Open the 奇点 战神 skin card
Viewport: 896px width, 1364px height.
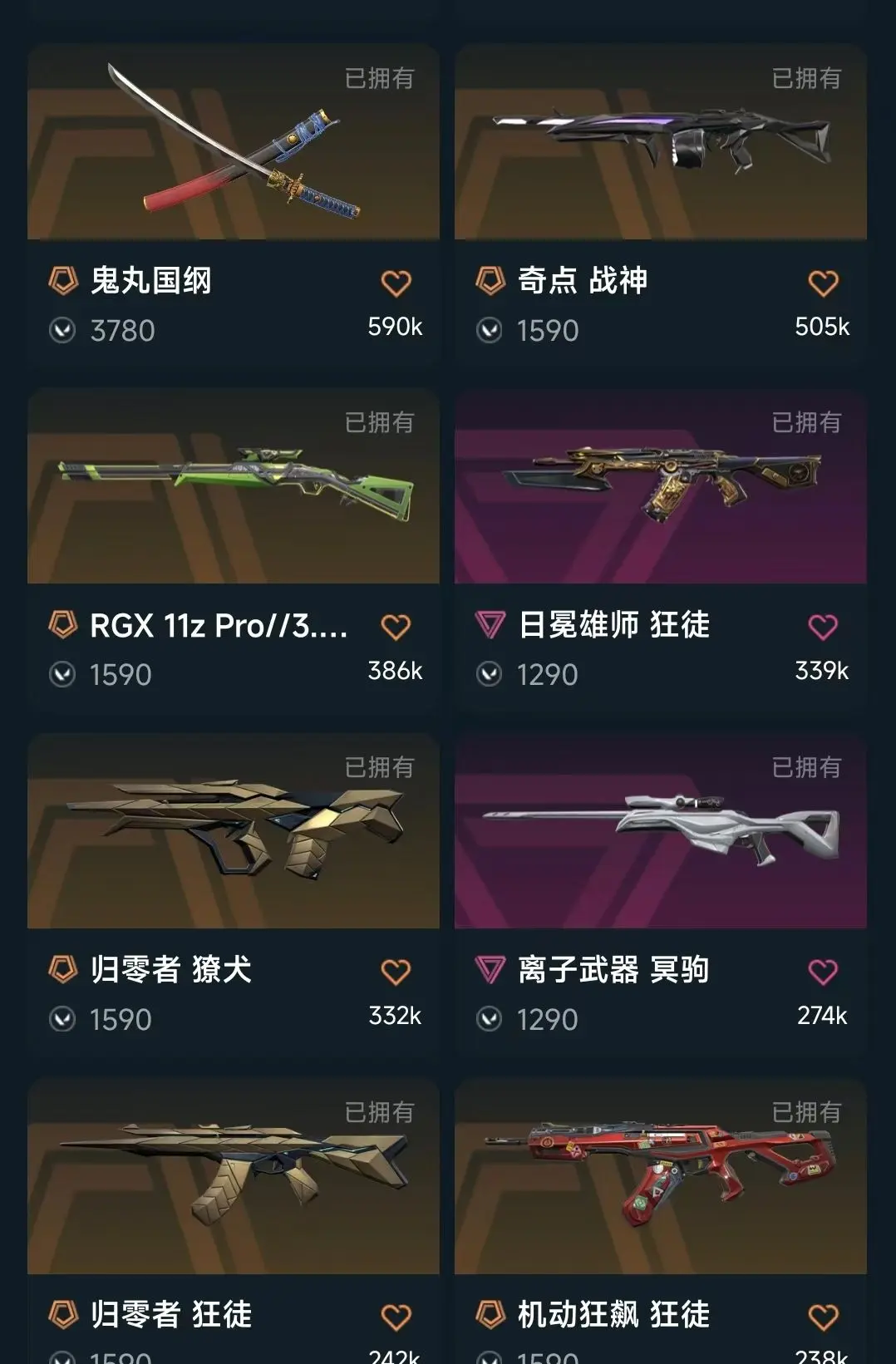pyautogui.click(x=660, y=143)
